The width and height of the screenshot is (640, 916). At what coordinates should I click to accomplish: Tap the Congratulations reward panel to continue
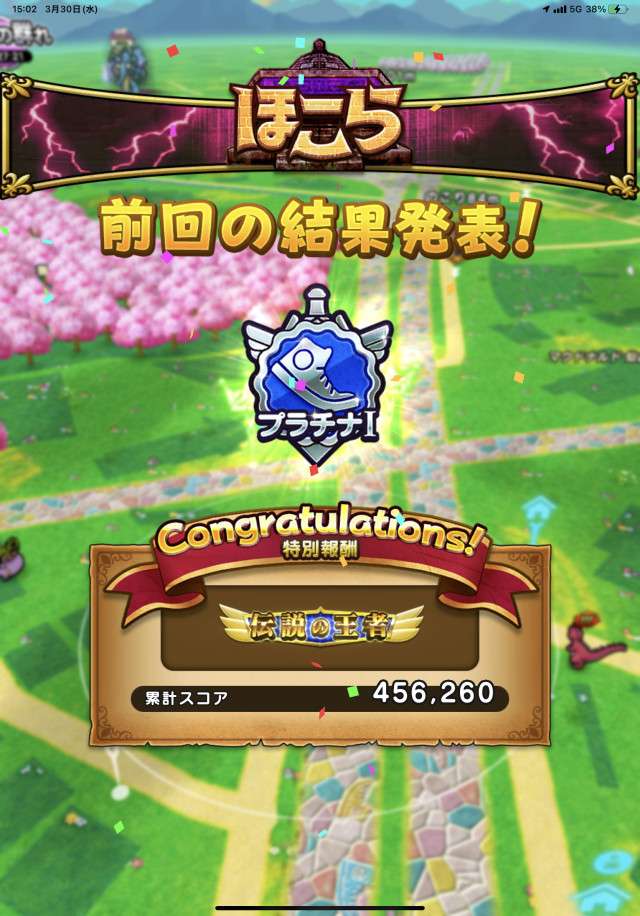pyautogui.click(x=319, y=640)
